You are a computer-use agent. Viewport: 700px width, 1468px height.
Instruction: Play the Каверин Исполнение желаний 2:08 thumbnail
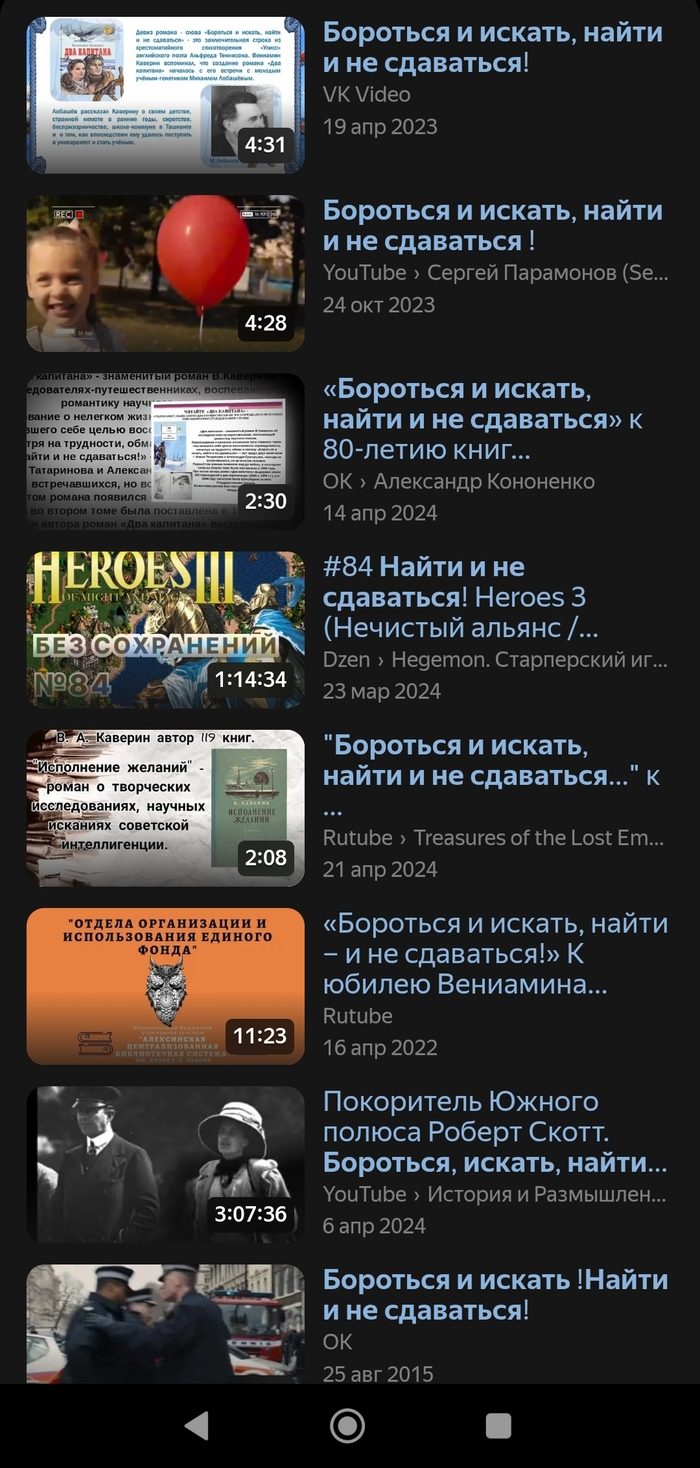165,808
